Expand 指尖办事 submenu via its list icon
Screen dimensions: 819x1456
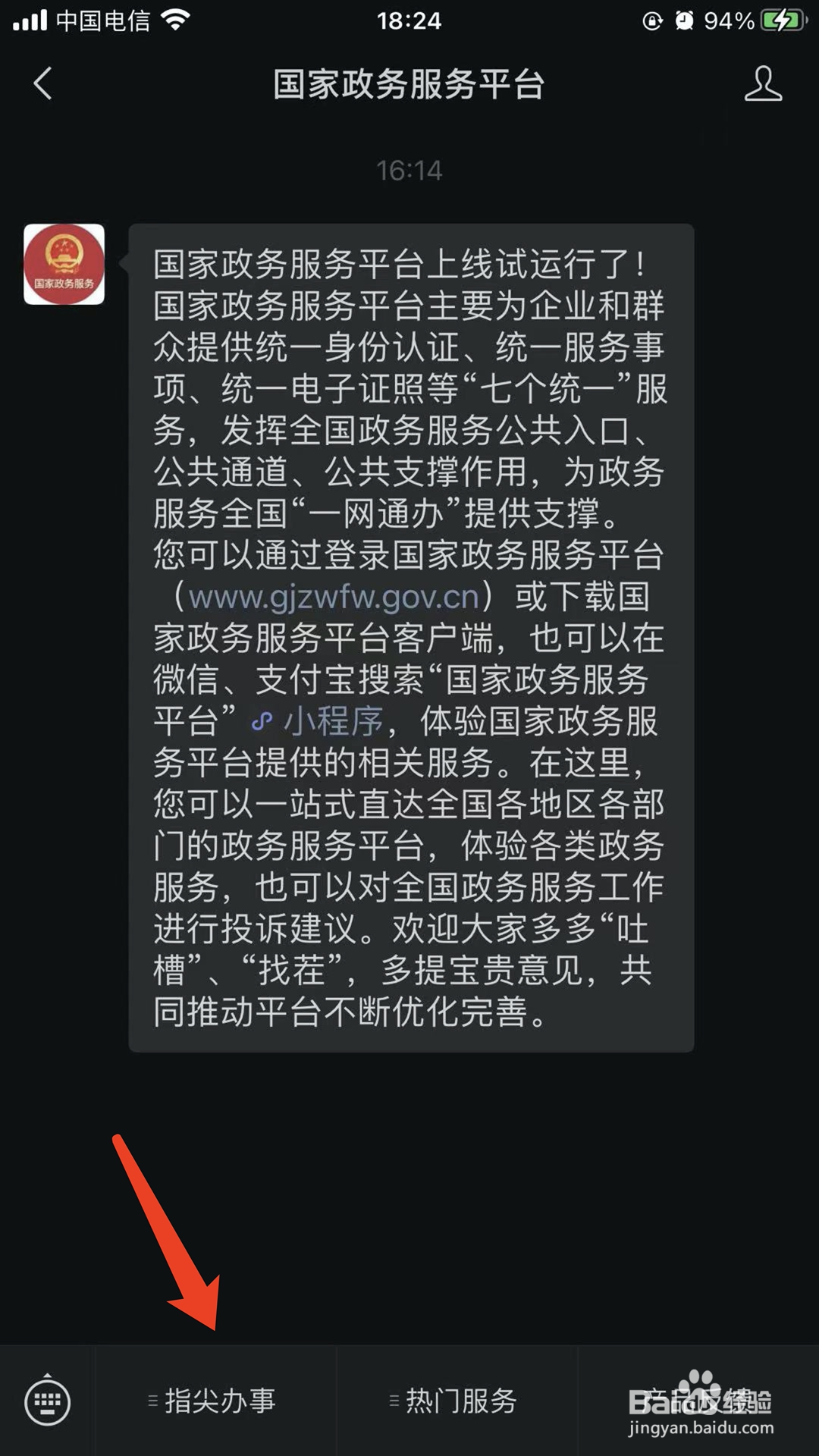(152, 1401)
